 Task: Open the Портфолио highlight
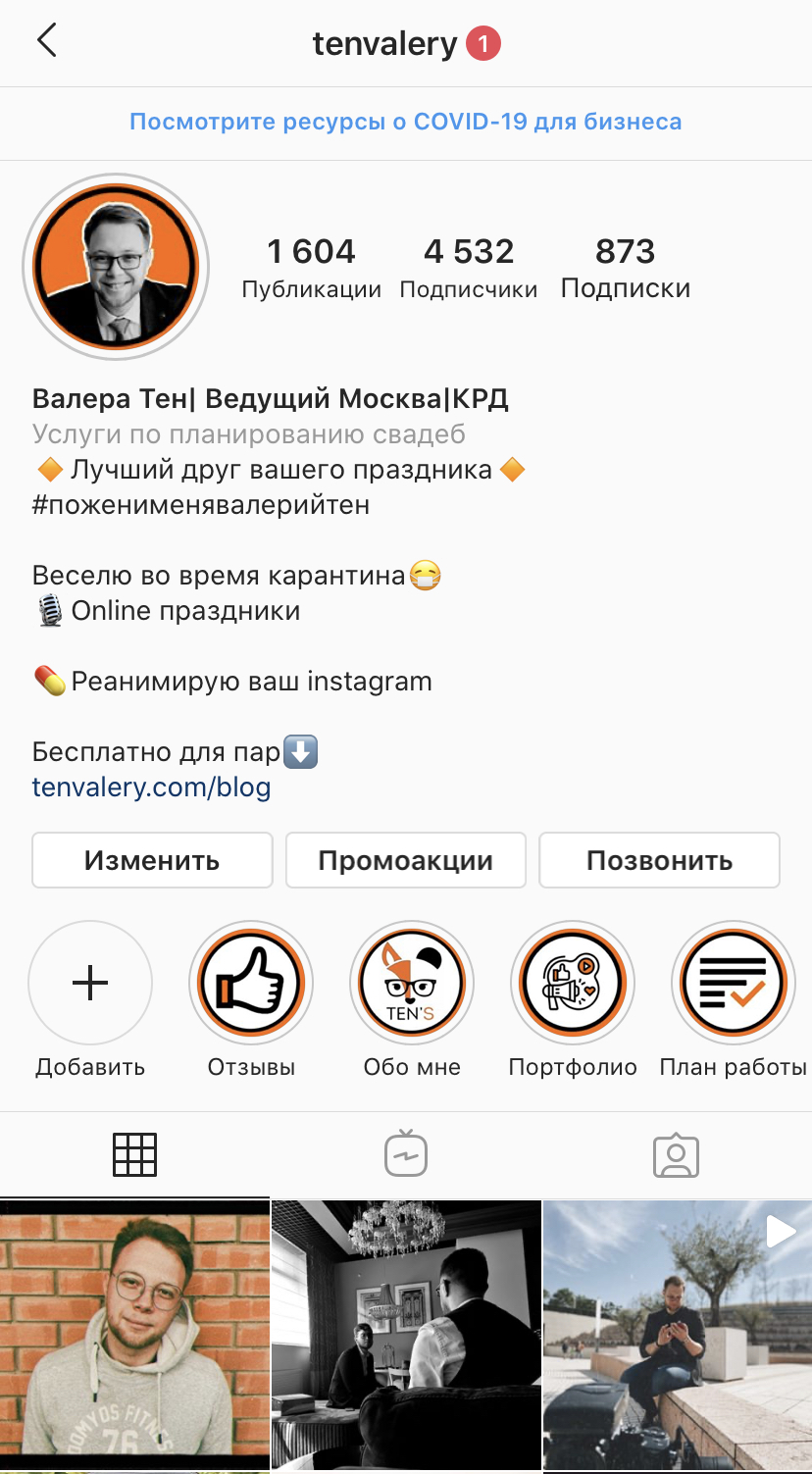pos(573,983)
